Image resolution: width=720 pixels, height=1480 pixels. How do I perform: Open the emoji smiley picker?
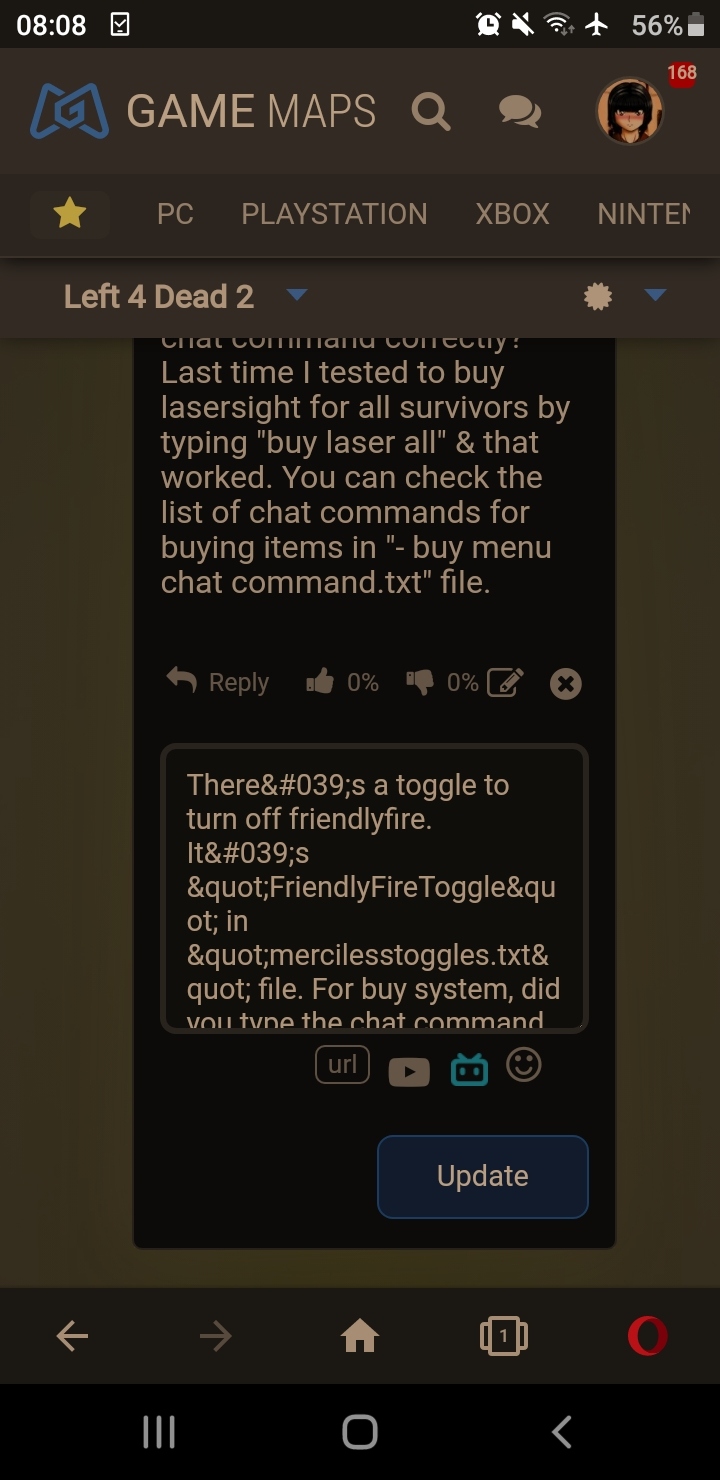524,1065
